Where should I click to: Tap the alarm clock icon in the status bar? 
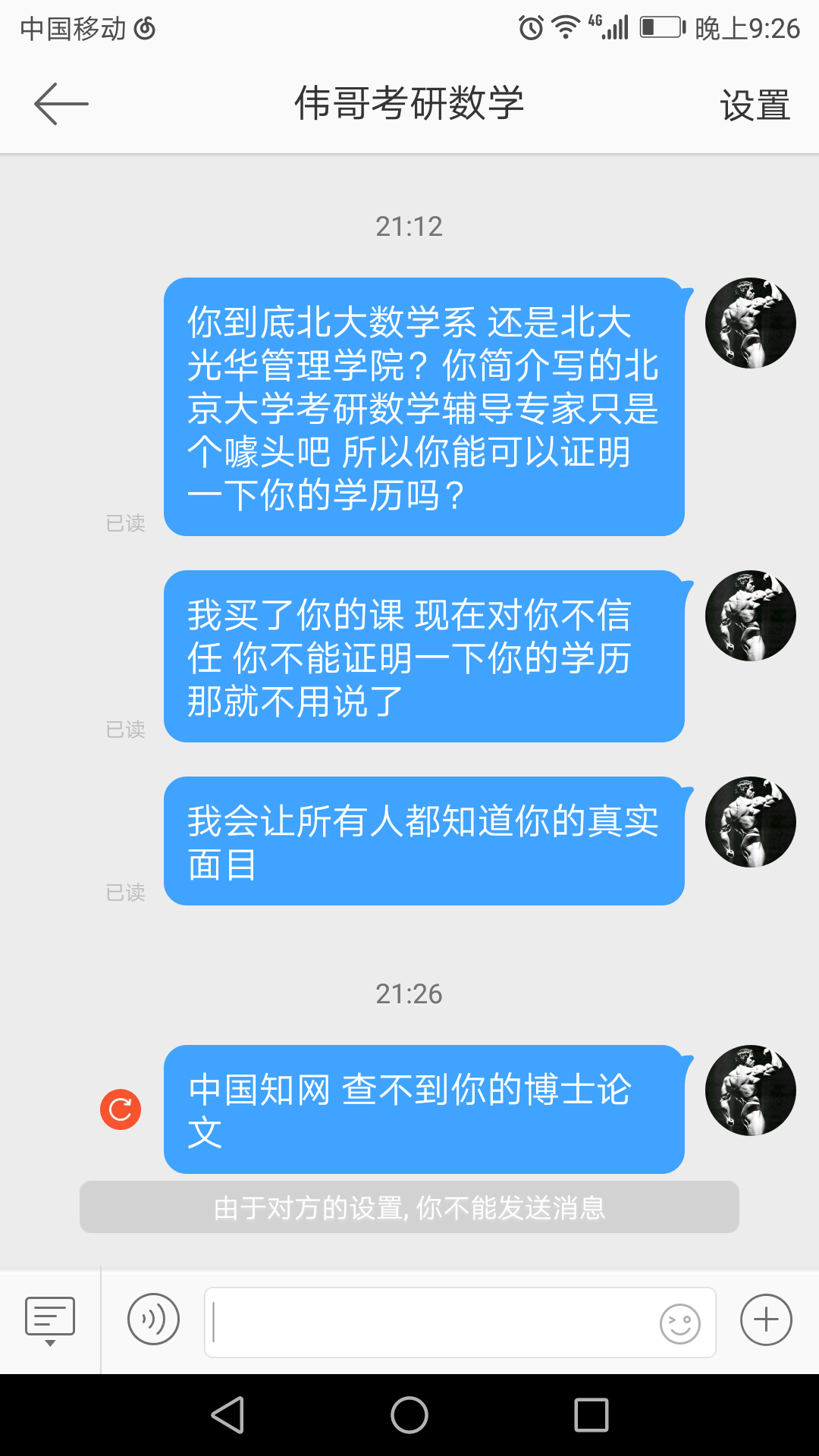click(530, 27)
